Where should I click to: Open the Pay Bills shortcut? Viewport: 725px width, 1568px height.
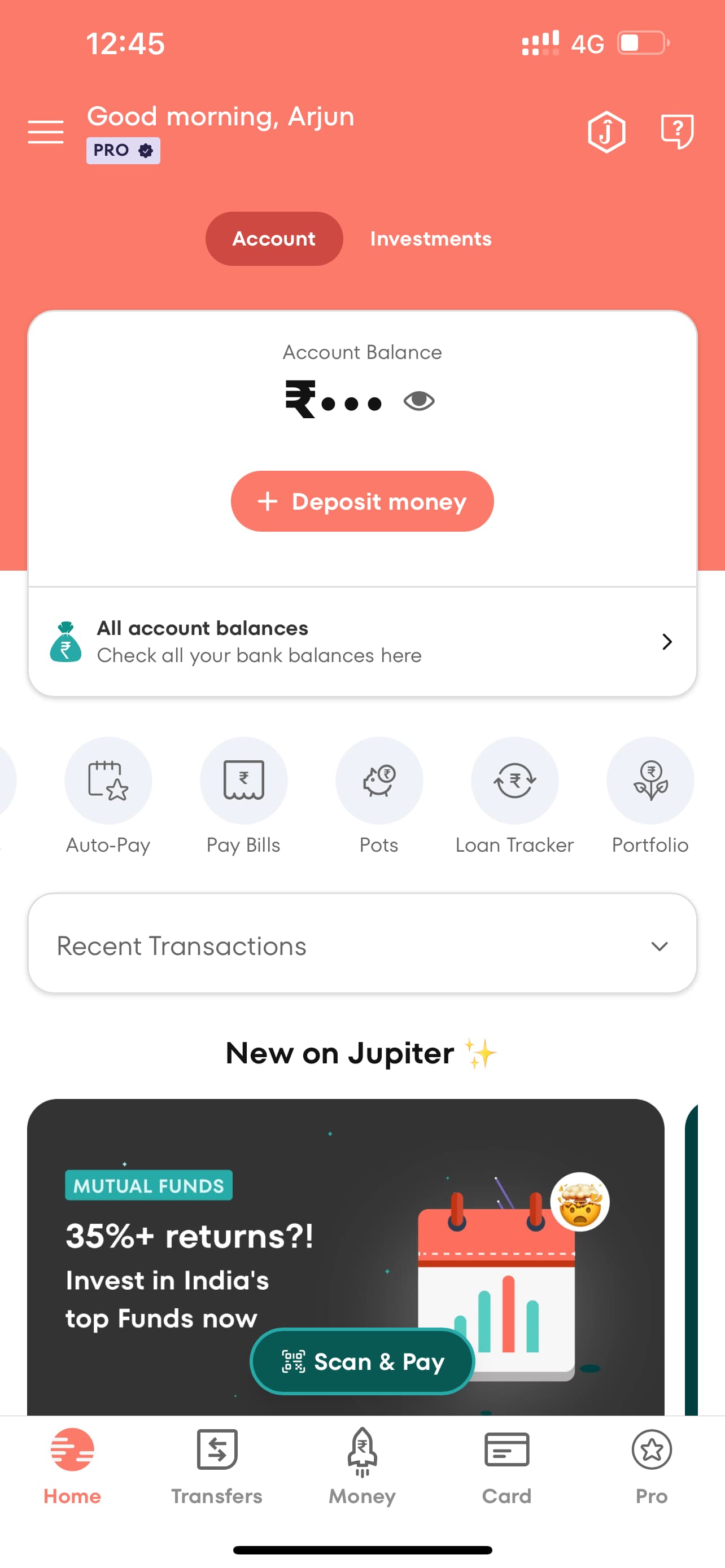click(243, 781)
